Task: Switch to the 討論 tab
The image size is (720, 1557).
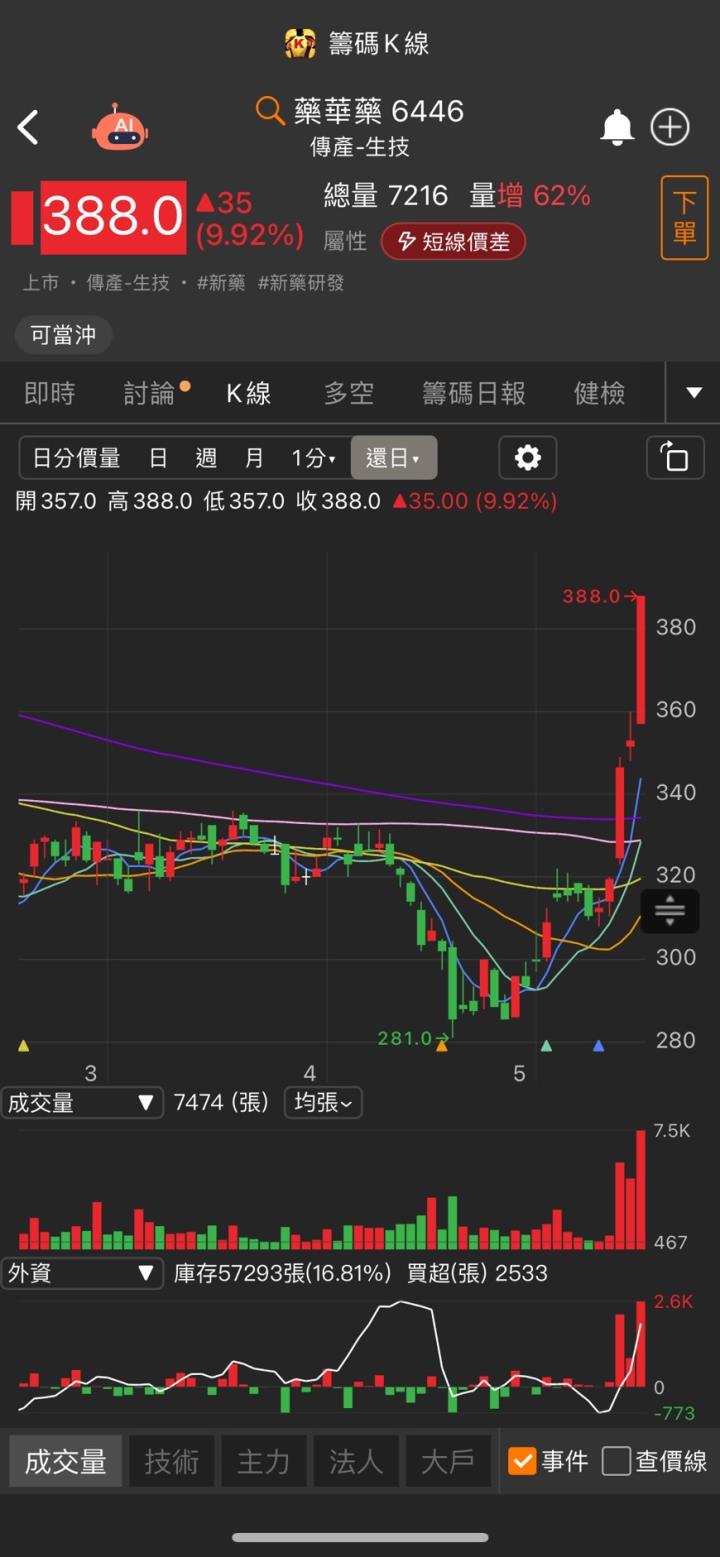Action: pos(150,393)
